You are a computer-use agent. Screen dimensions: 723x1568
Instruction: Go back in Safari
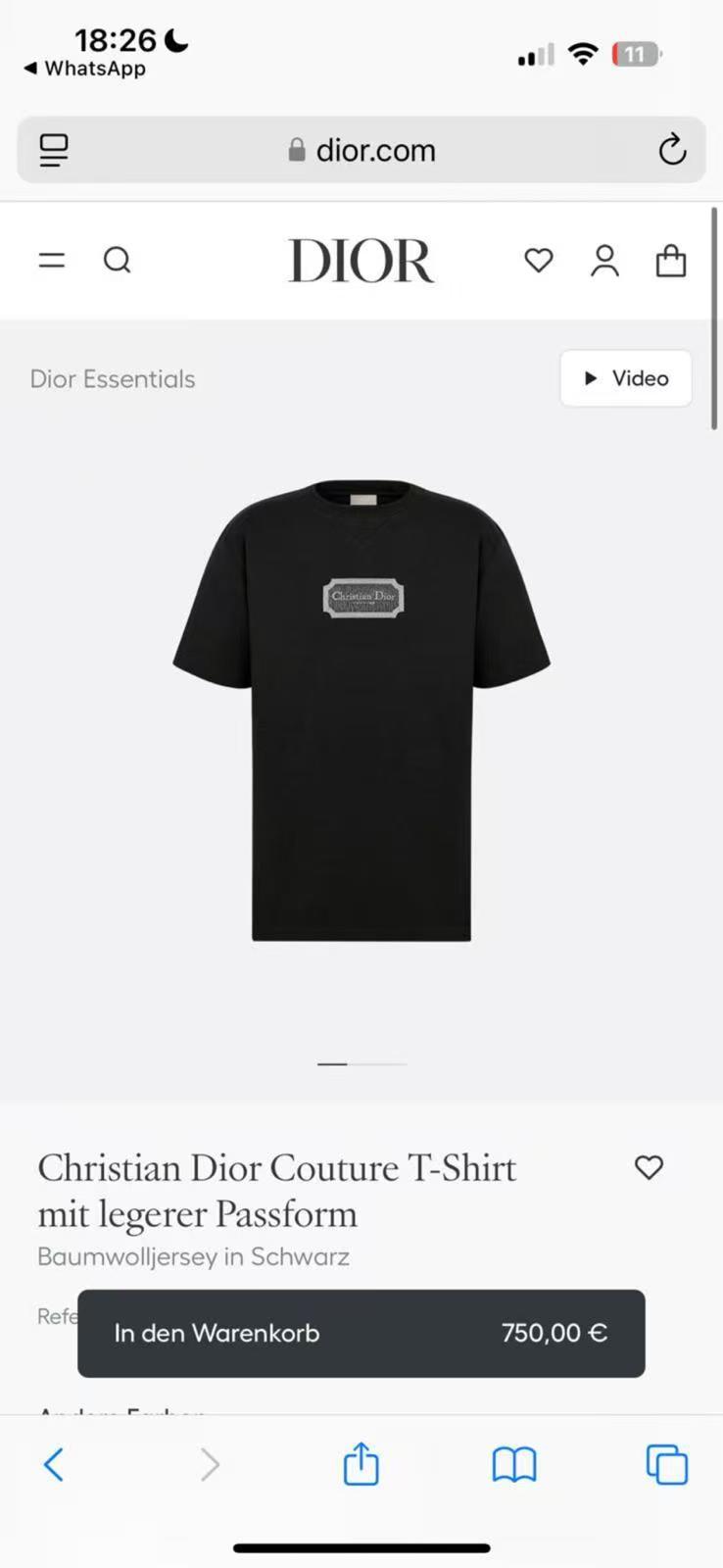click(54, 1465)
